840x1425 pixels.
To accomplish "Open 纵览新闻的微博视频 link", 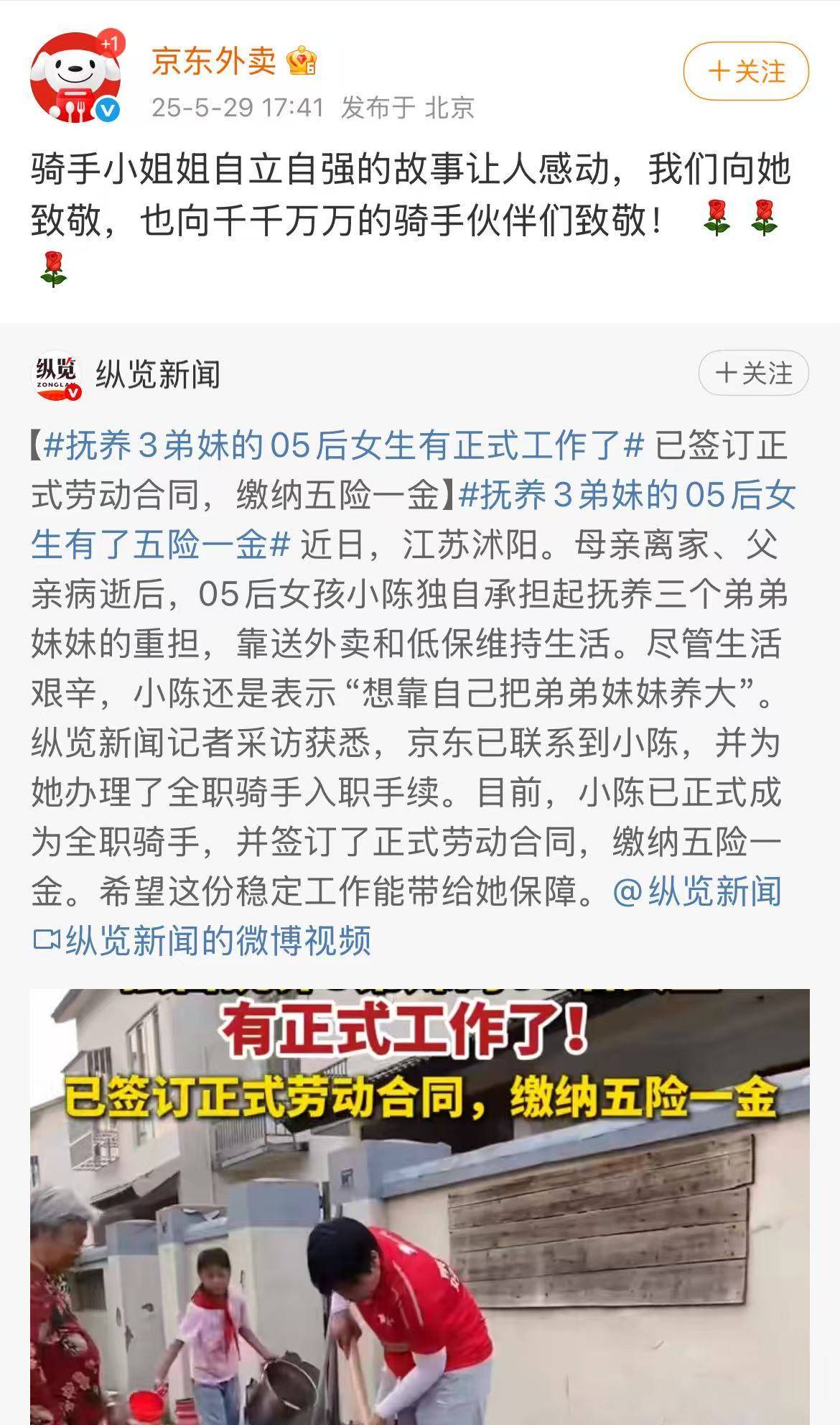I will pos(203,941).
